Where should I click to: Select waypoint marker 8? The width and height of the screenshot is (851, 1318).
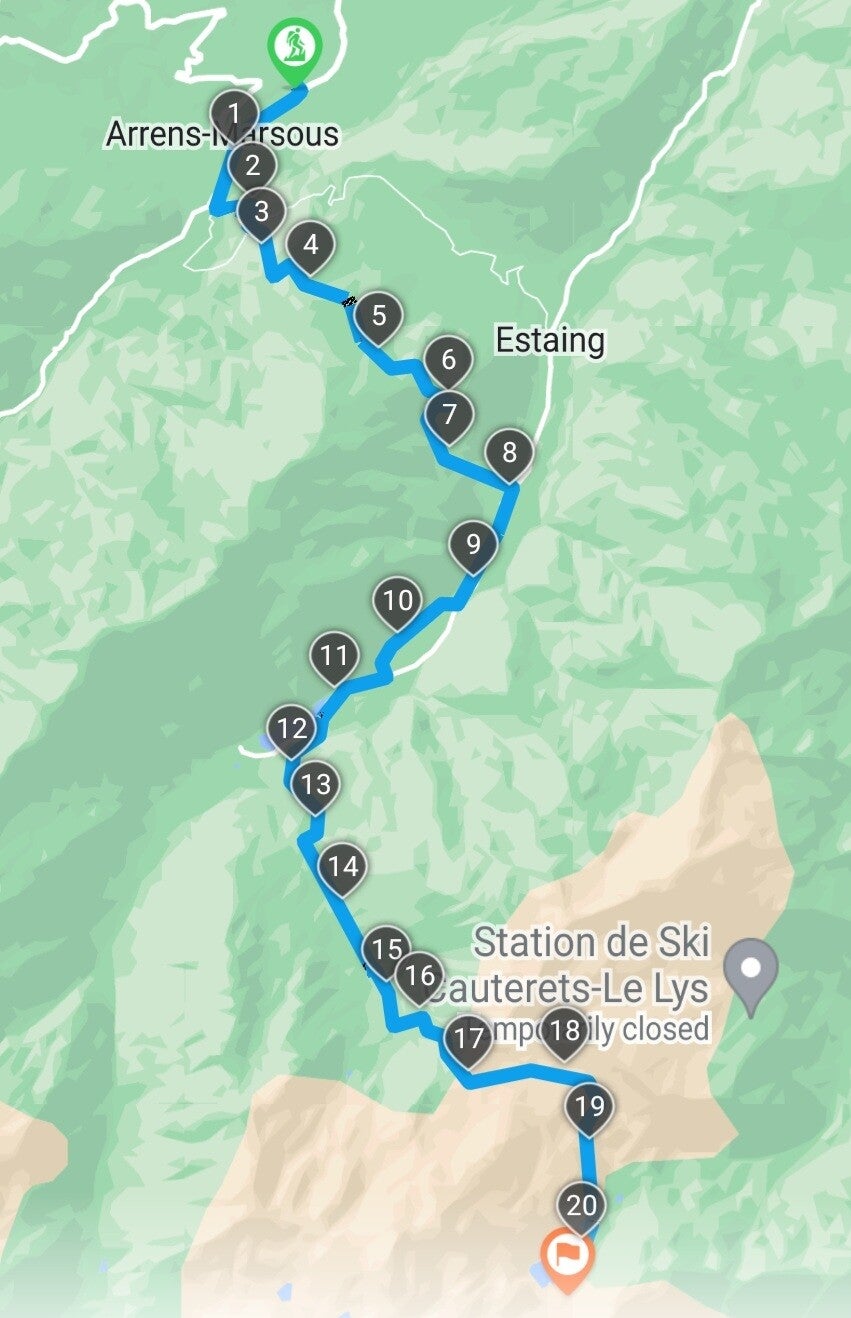[509, 453]
